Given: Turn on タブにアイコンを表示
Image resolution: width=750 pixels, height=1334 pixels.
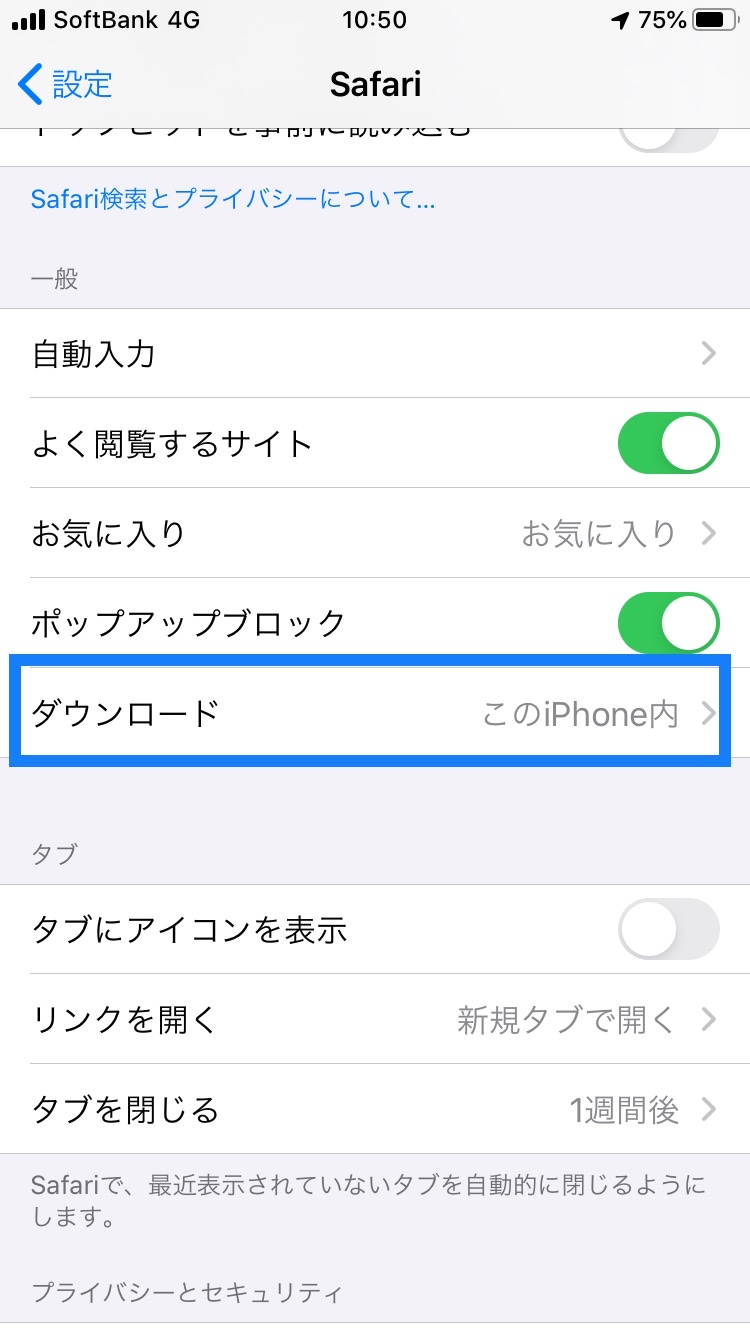Looking at the screenshot, I should 668,929.
